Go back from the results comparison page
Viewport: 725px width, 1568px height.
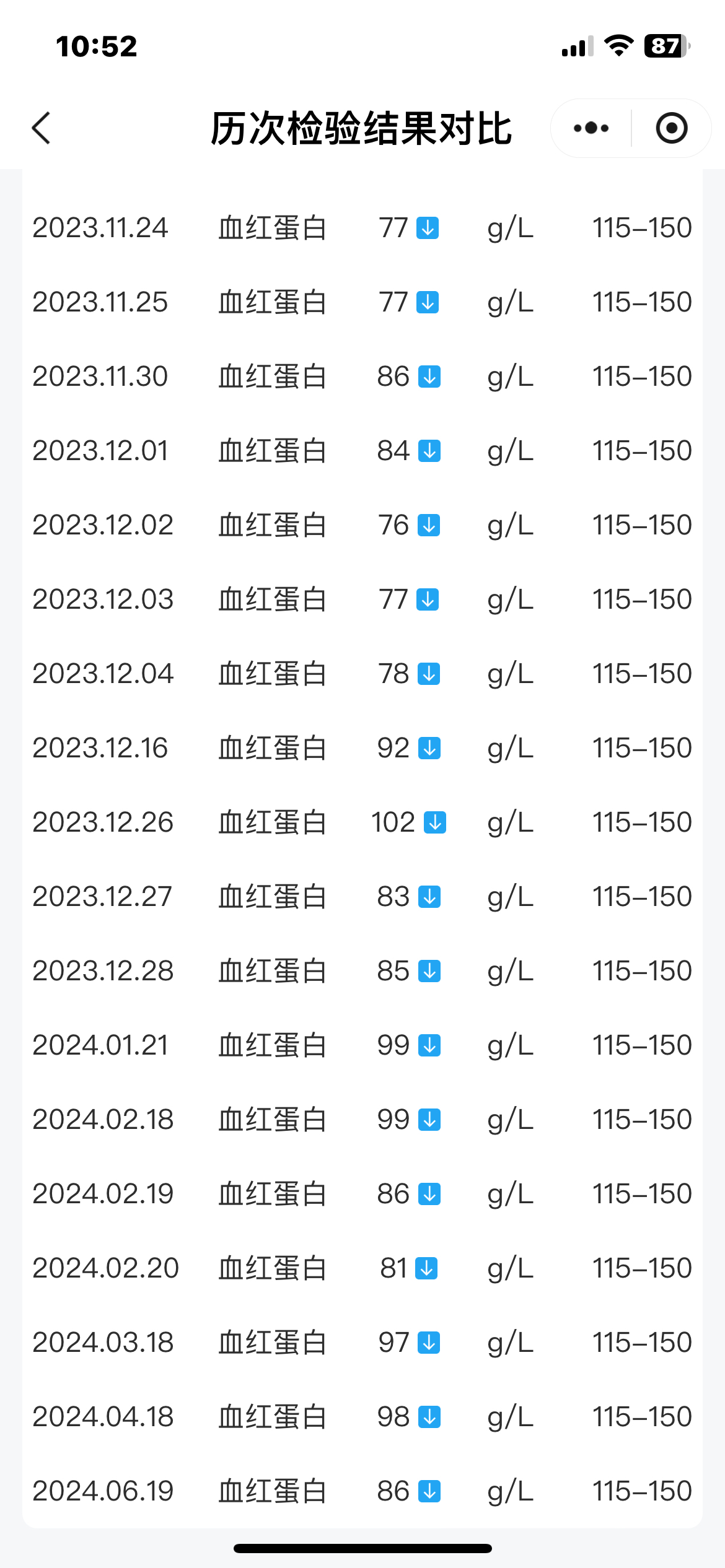point(41,128)
